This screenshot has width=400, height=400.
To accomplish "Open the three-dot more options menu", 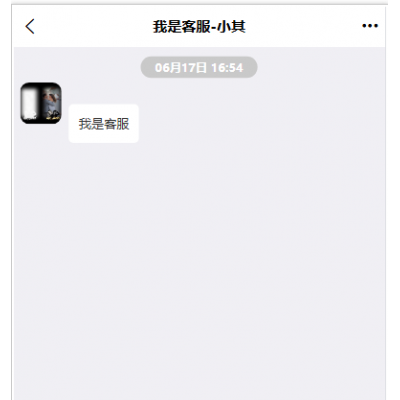I will (x=370, y=26).
